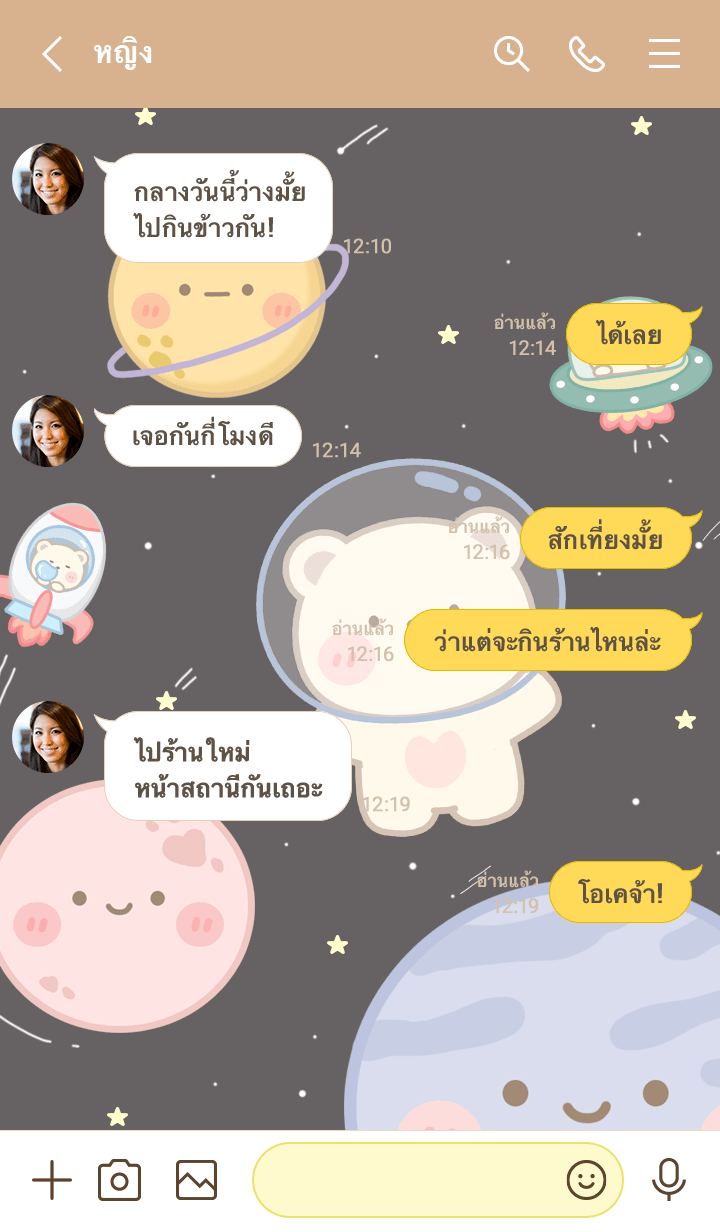Image resolution: width=720 pixels, height=1232 pixels.
Task: Record a voice message with the microphone
Action: coord(668,1180)
